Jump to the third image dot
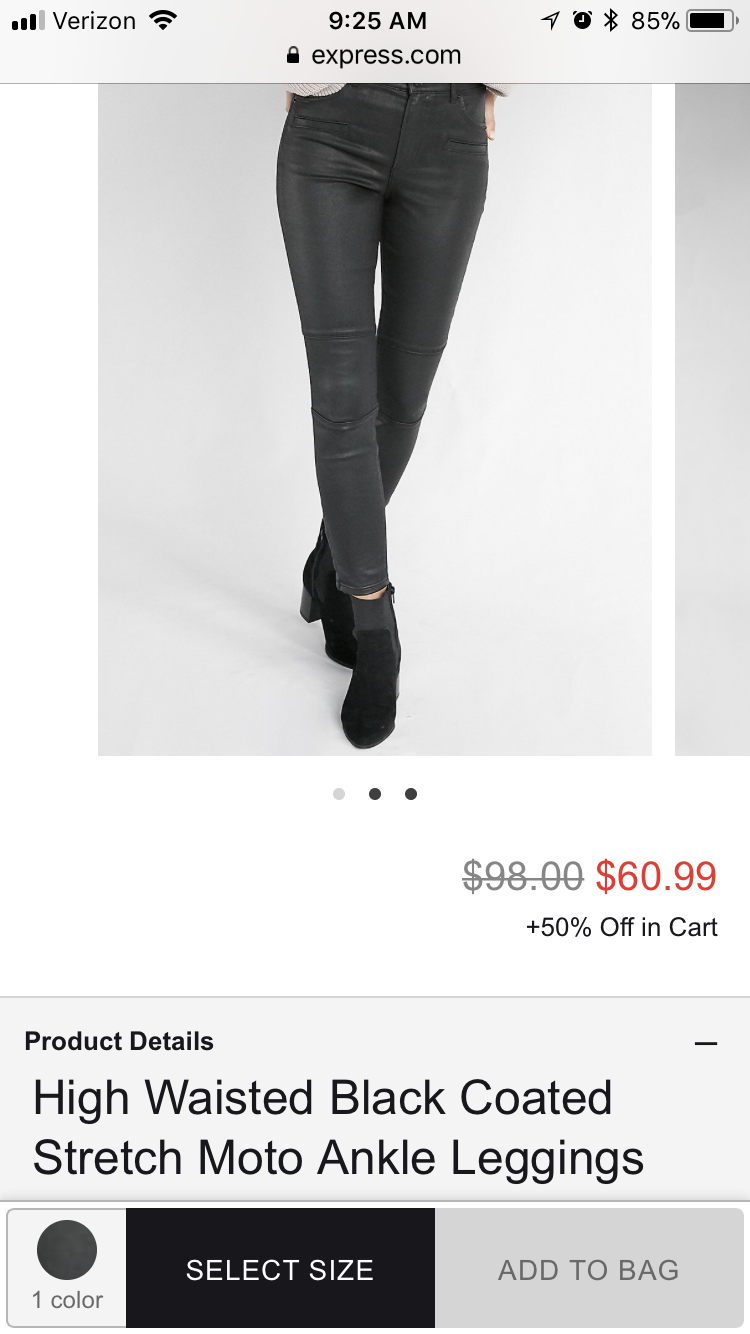750x1334 pixels. (411, 794)
